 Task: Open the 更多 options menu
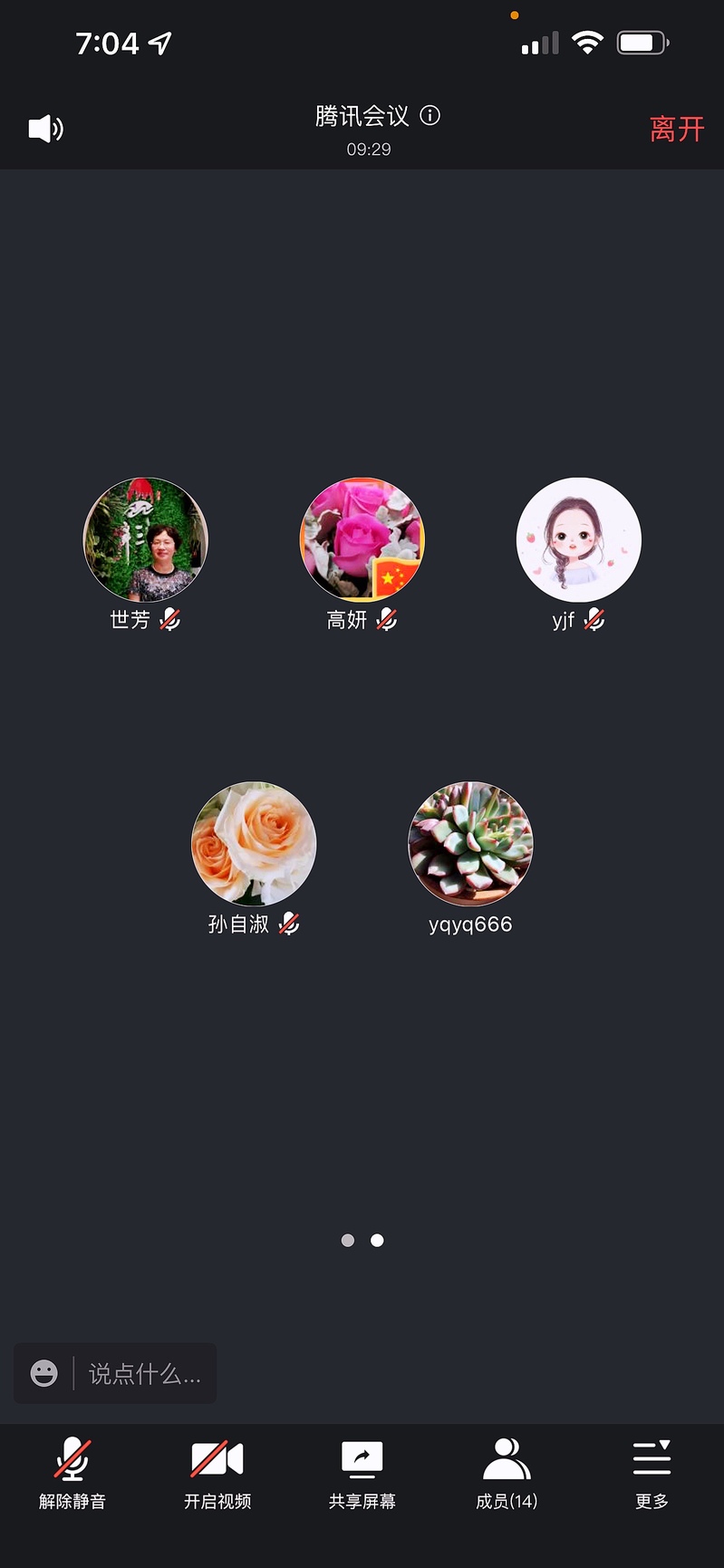652,1473
